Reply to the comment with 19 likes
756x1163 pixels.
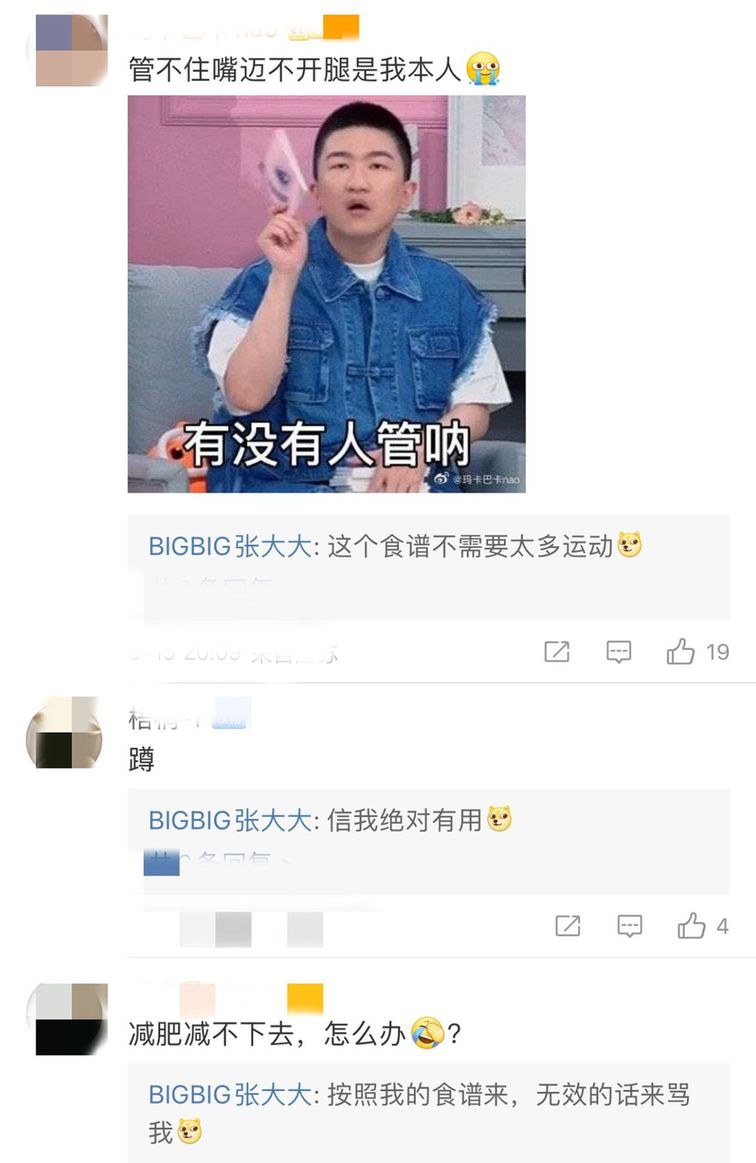tap(619, 653)
